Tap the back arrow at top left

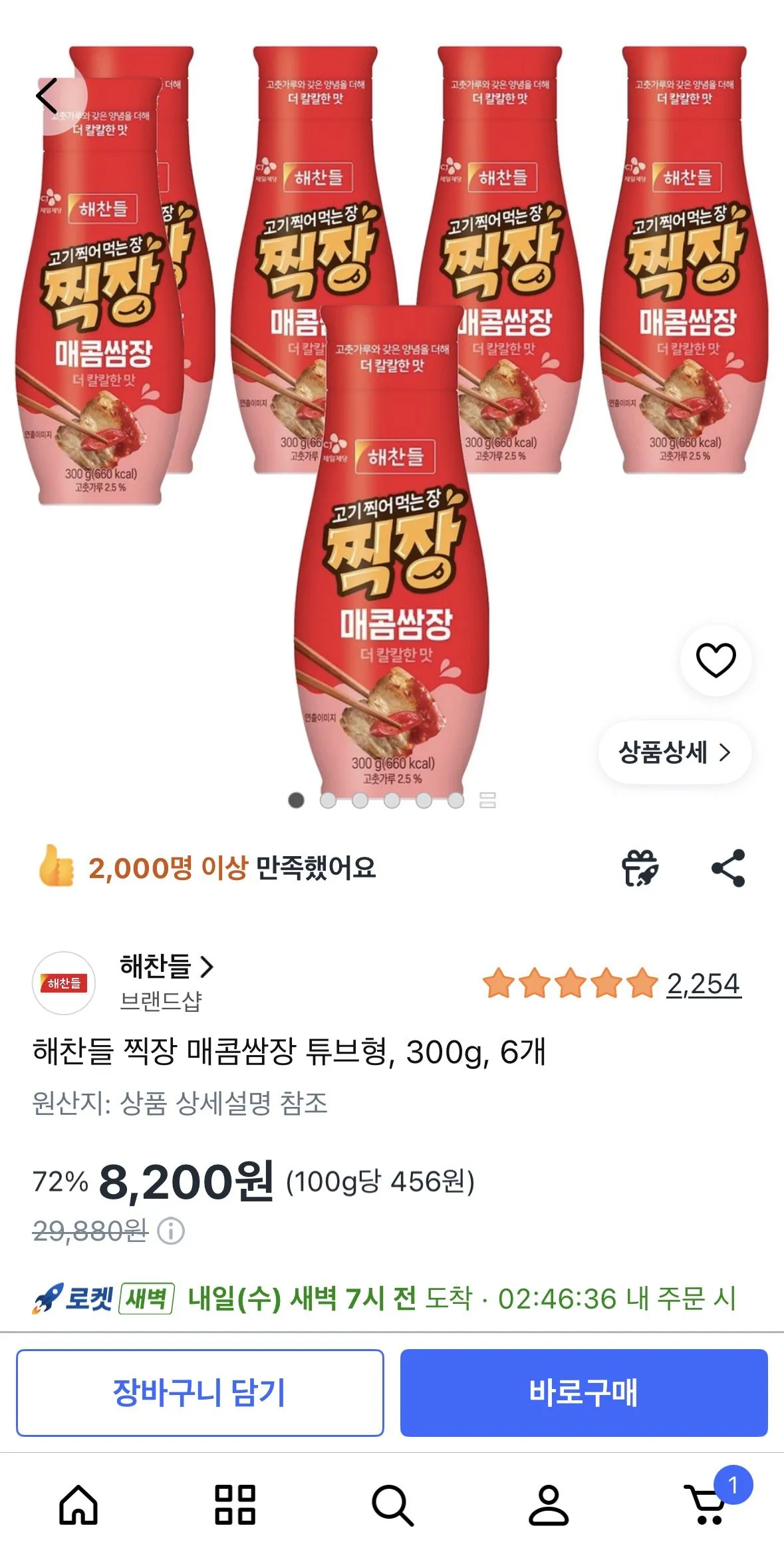click(47, 94)
